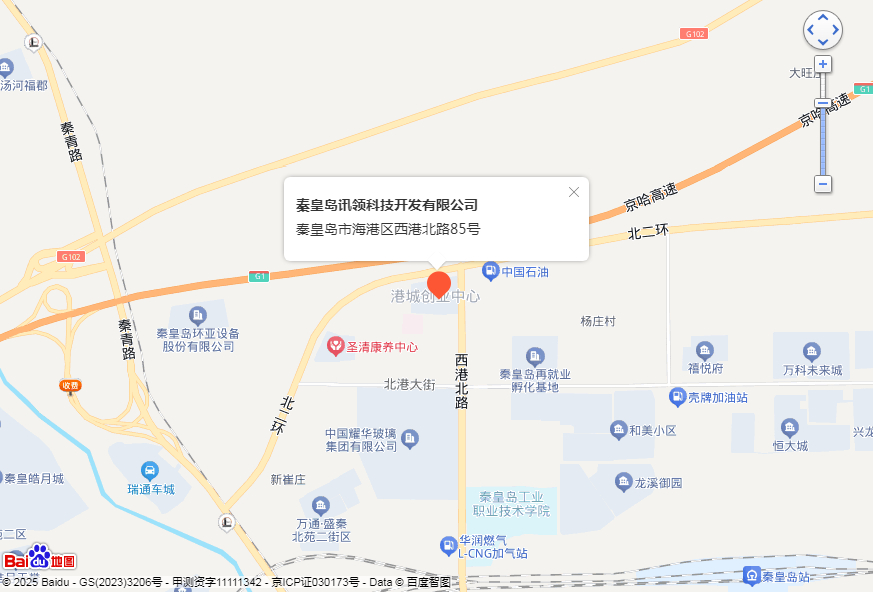Pan the map down with the bottom arrow
873x592 pixels.
tap(823, 43)
